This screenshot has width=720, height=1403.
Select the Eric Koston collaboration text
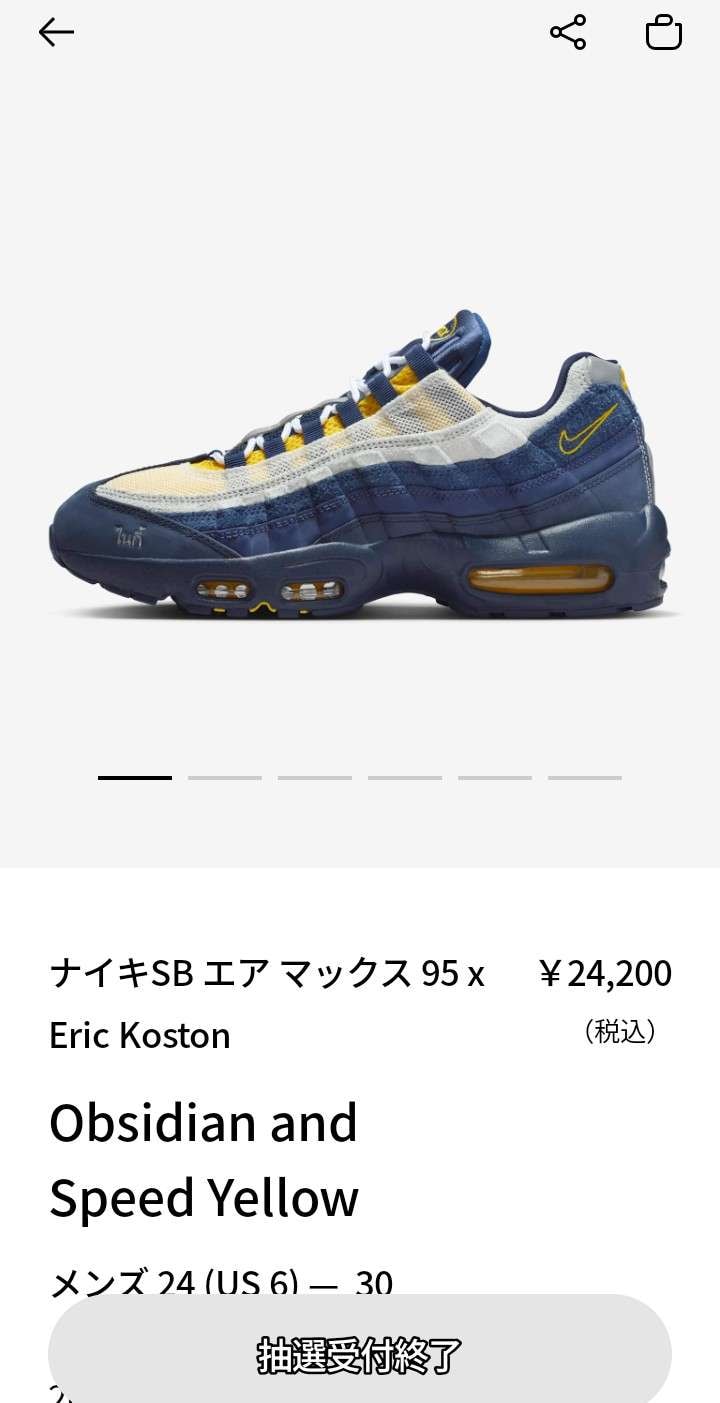click(x=140, y=1035)
